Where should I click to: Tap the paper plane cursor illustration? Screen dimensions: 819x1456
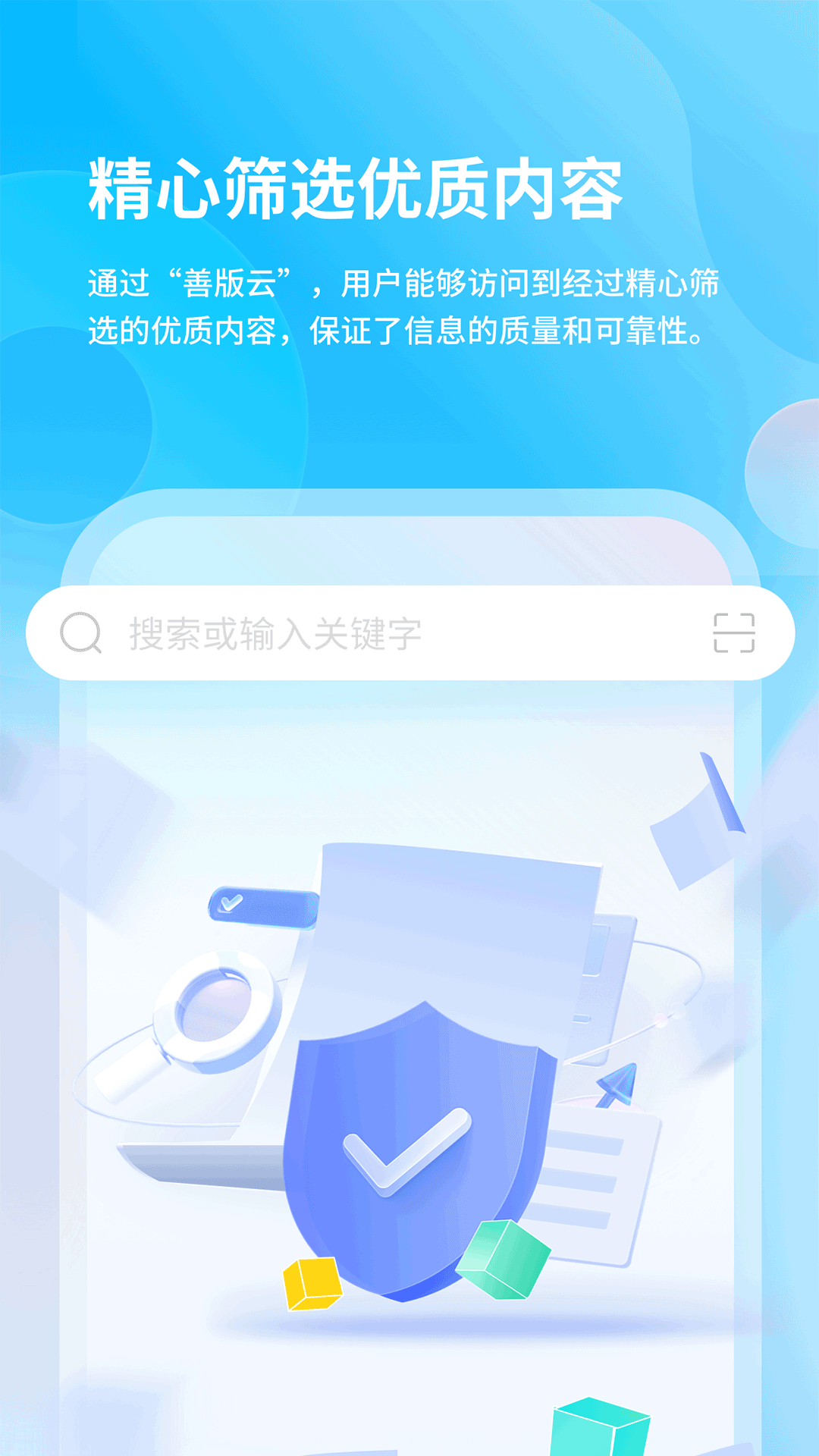pyautogui.click(x=618, y=1084)
